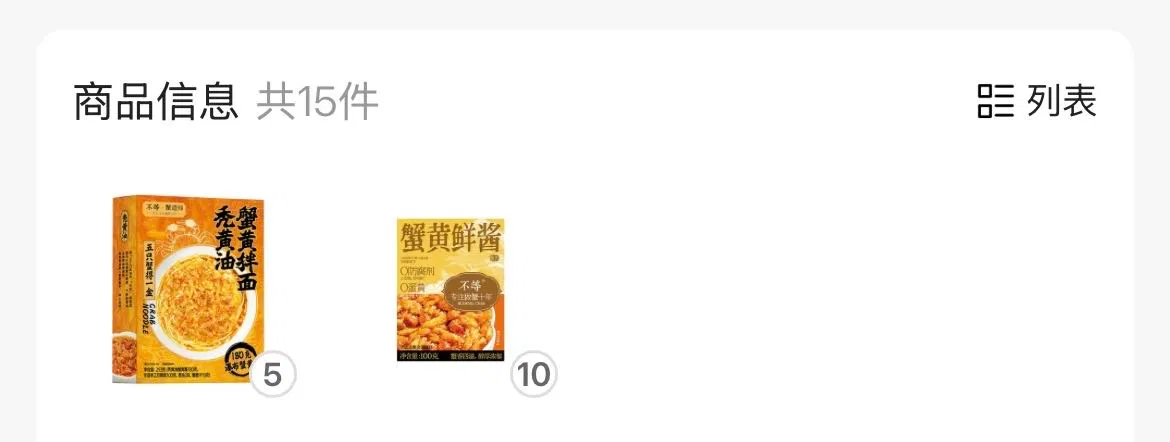
Task: Open the 蟹黄鲜酱 product thumbnail
Action: click(451, 290)
